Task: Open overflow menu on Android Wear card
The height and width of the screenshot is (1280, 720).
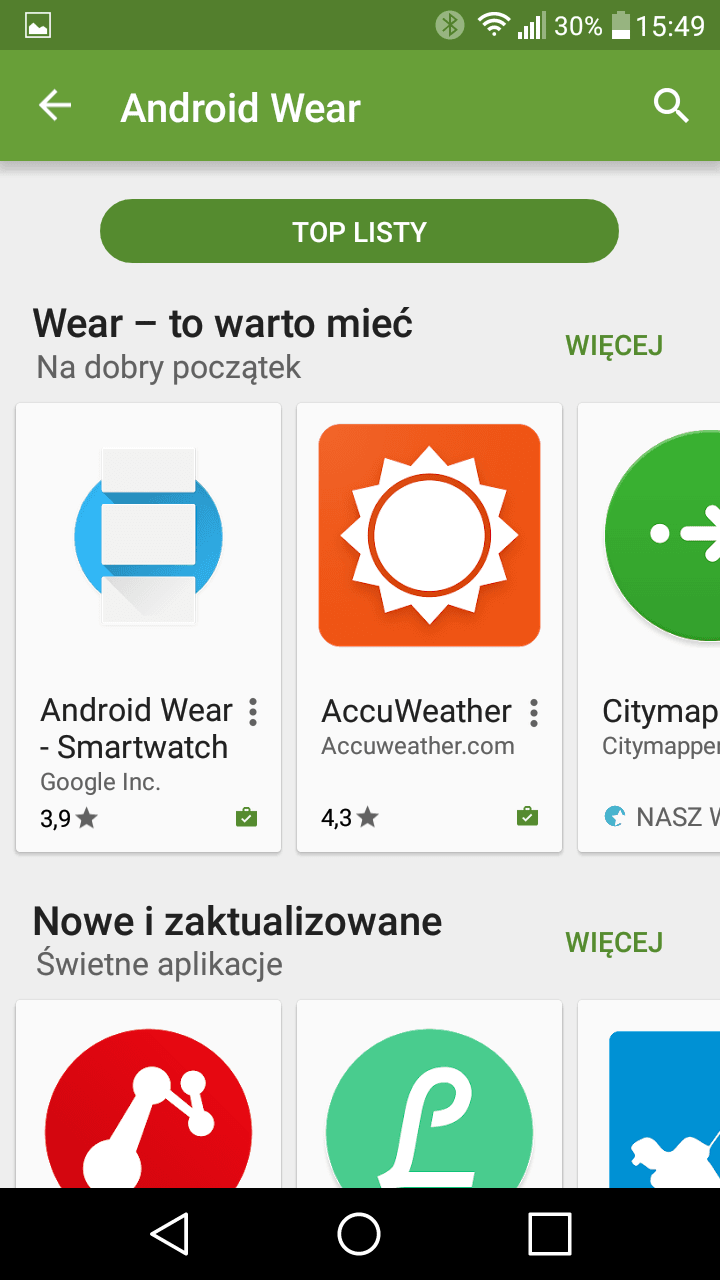Action: coord(253,712)
